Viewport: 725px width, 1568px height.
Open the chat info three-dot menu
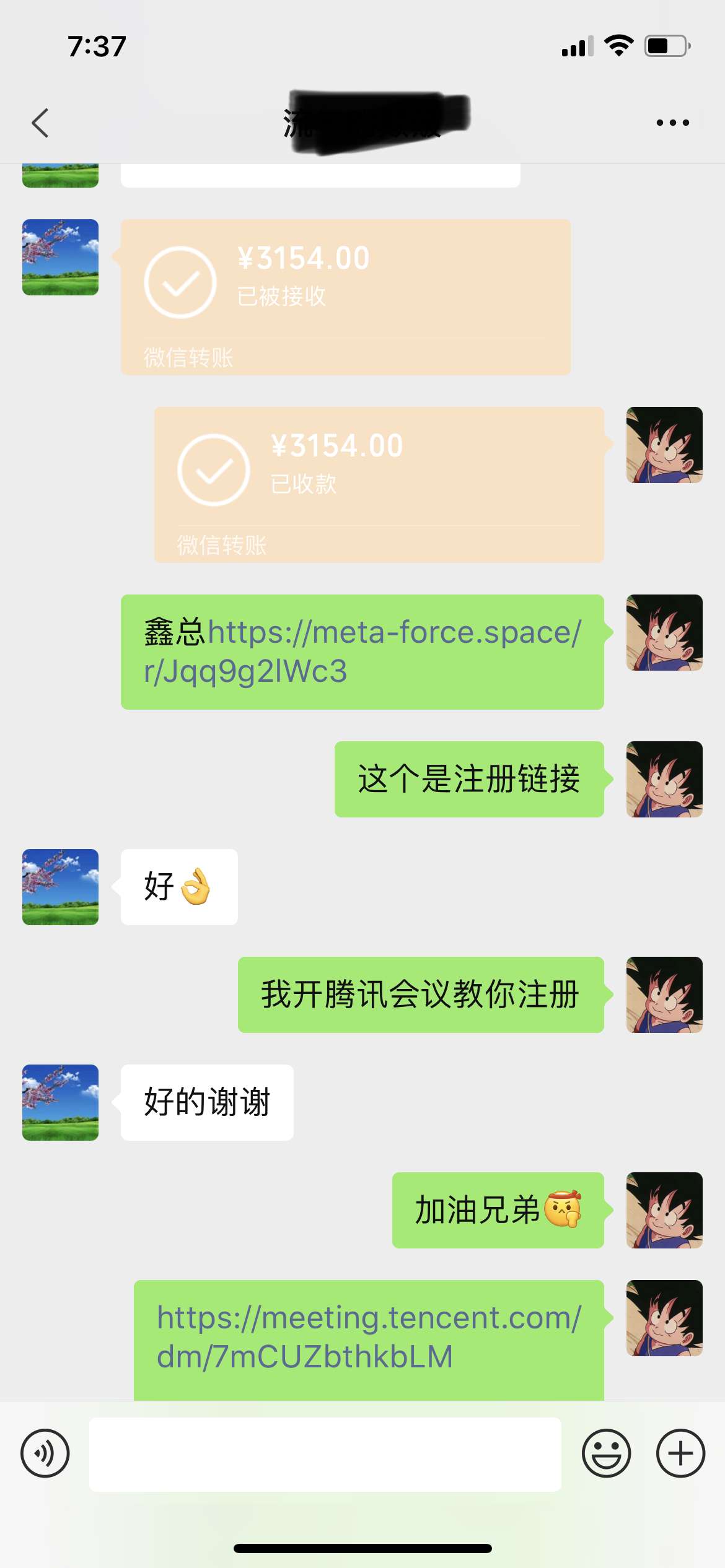pyautogui.click(x=672, y=123)
